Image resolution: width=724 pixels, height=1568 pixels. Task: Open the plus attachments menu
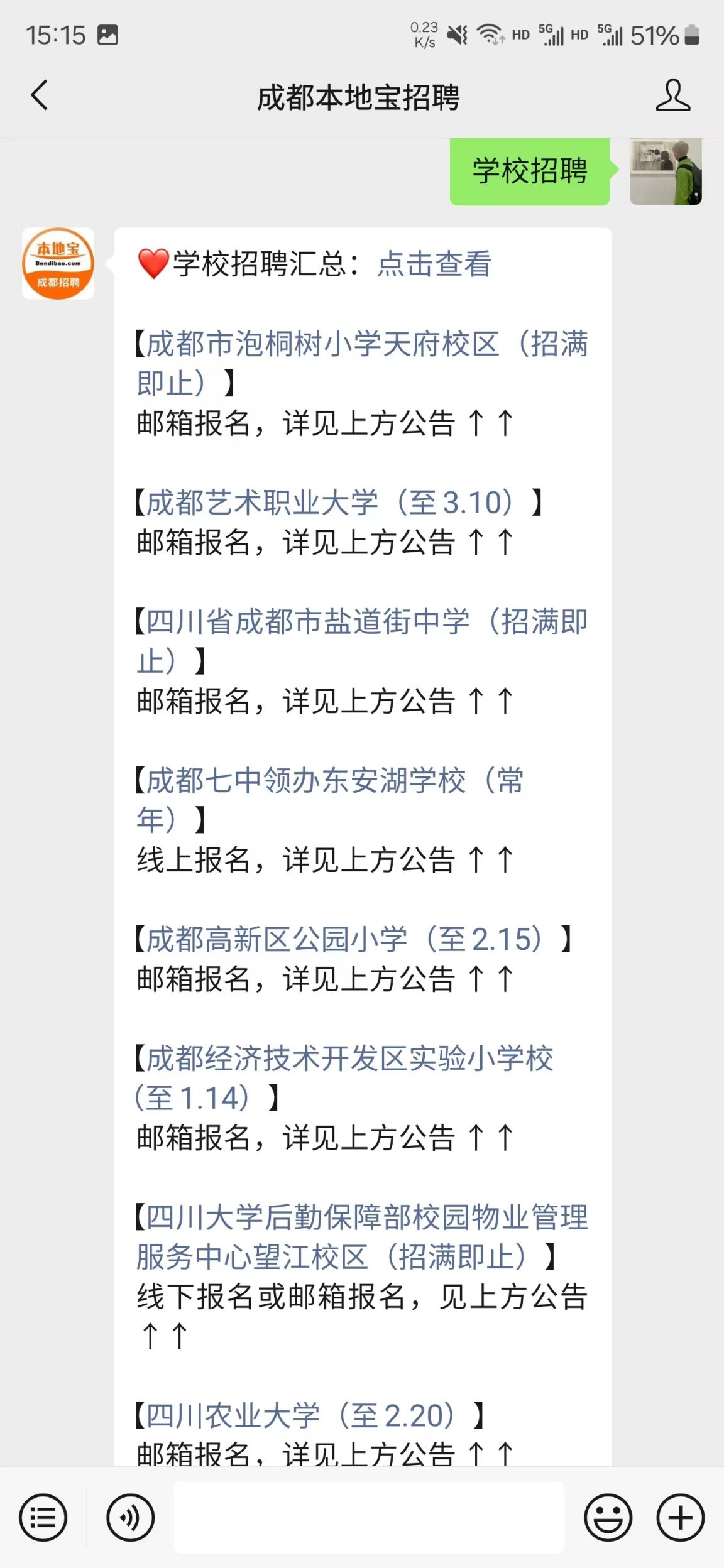(681, 1518)
